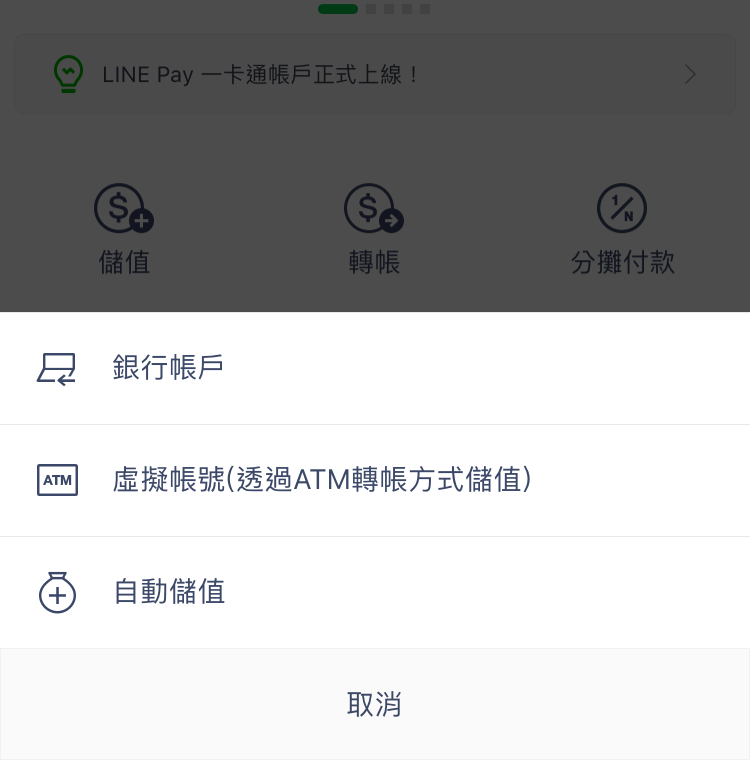
Task: Open 分攤付款 split payment via its 1/N icon
Action: coord(622,208)
